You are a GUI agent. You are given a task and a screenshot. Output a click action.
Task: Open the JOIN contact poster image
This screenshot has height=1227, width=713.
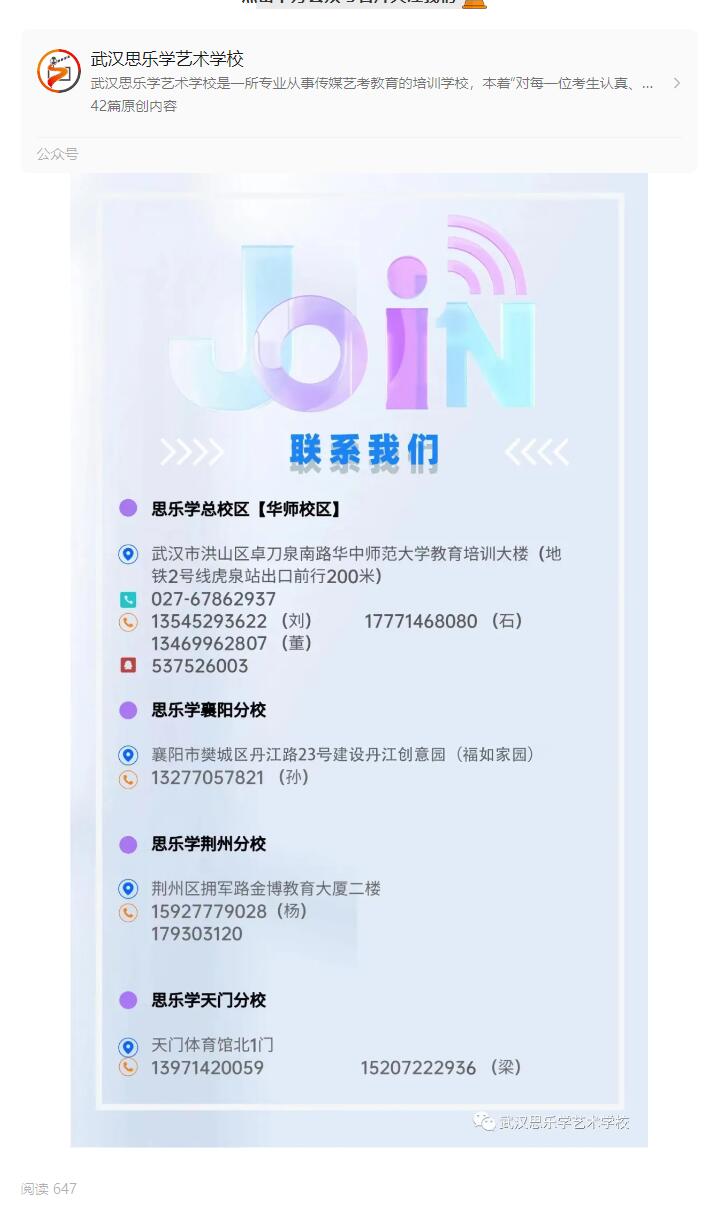pos(359,660)
